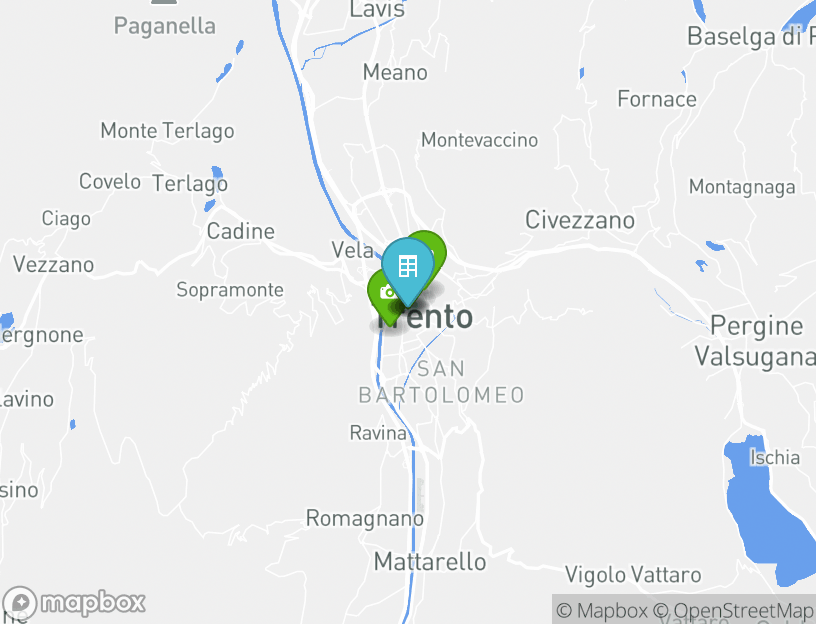The height and width of the screenshot is (624, 816).
Task: Open the © OpenStreetMap attribution link
Action: point(733,610)
